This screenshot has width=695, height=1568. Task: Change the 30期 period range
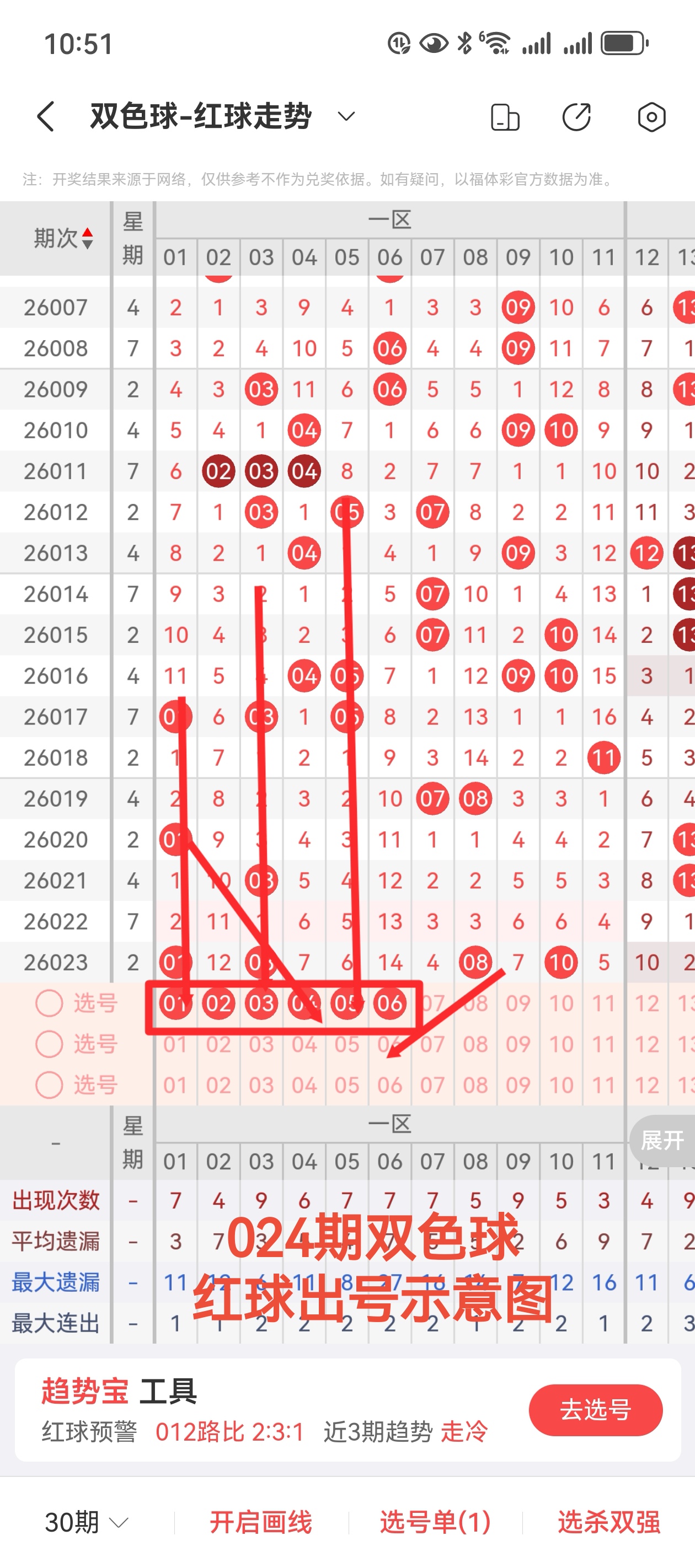[x=87, y=1522]
